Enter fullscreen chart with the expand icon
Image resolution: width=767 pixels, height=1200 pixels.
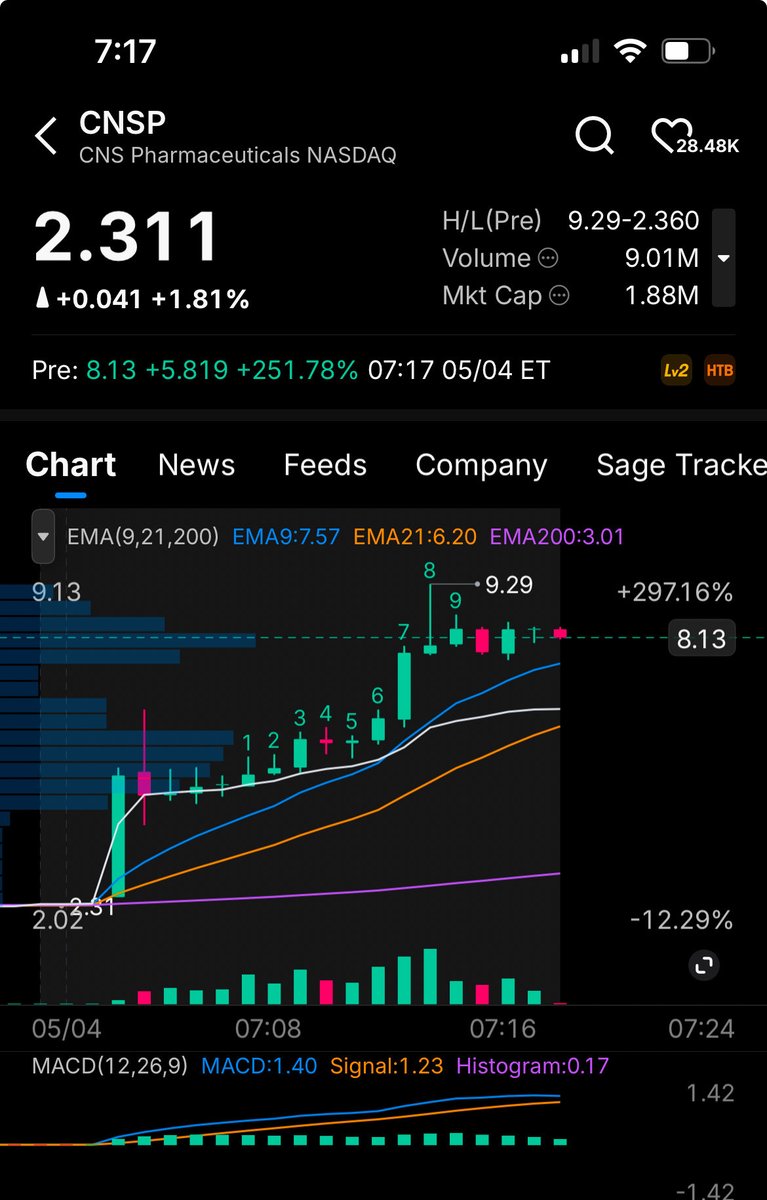704,965
